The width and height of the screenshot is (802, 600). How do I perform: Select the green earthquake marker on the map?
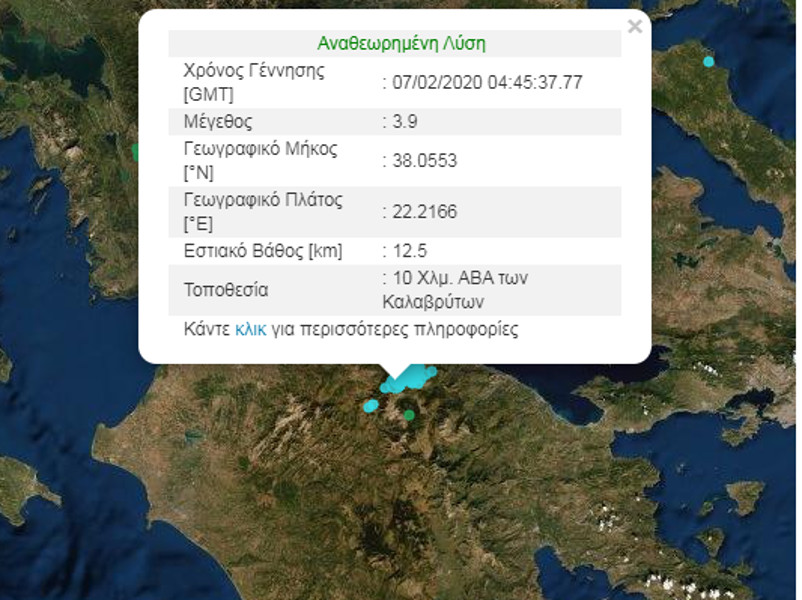(x=410, y=414)
